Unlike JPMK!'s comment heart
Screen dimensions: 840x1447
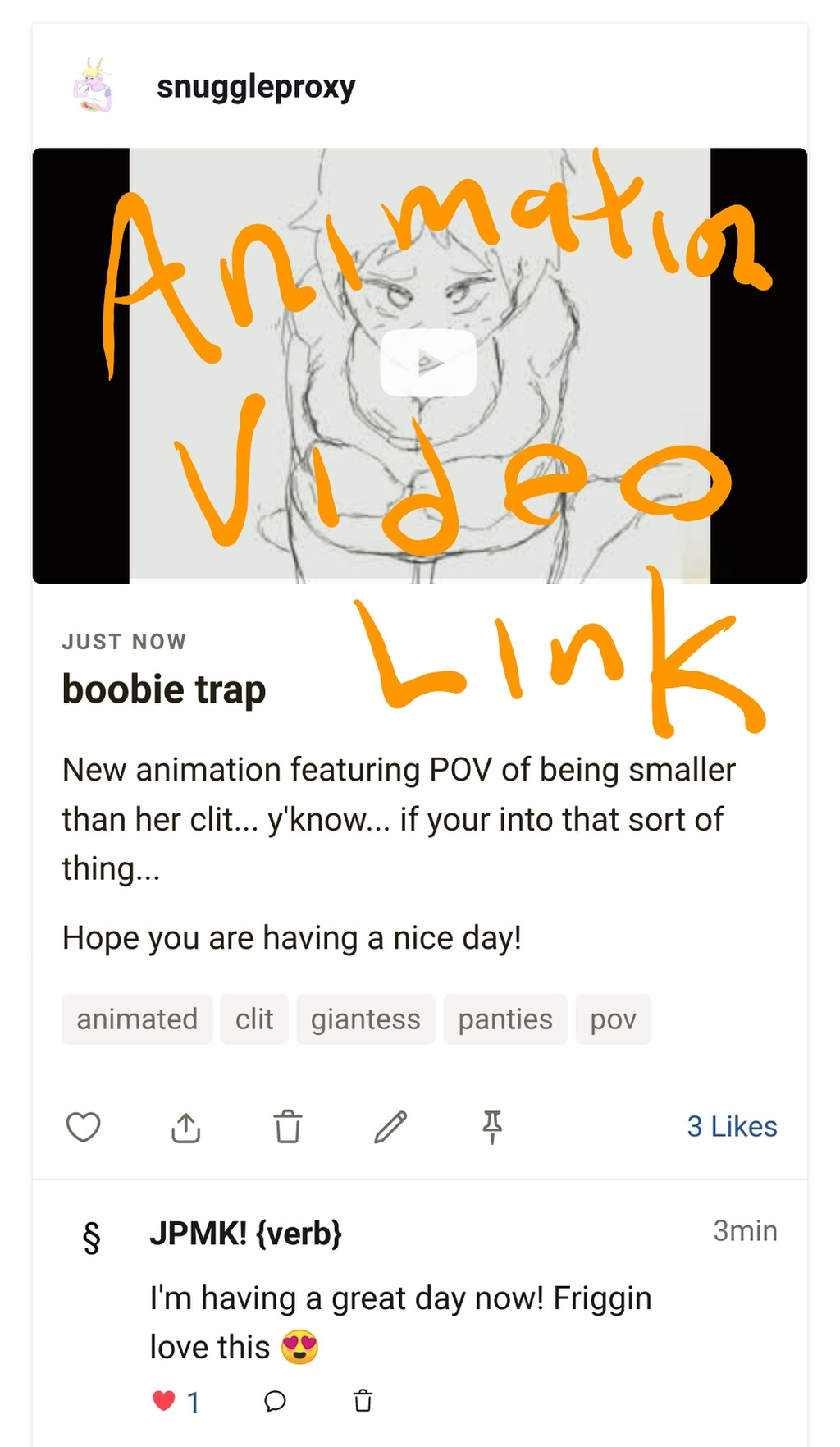[164, 1401]
